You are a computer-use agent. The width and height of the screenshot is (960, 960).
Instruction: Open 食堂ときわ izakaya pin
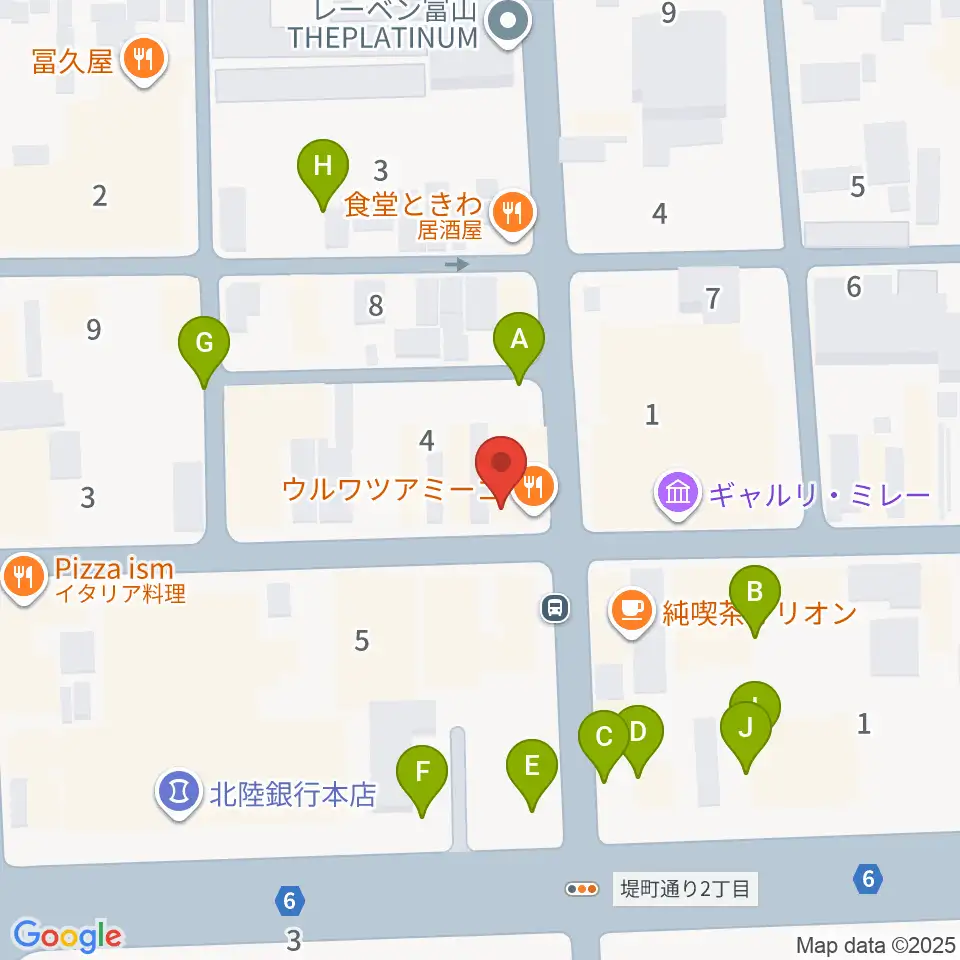(513, 214)
